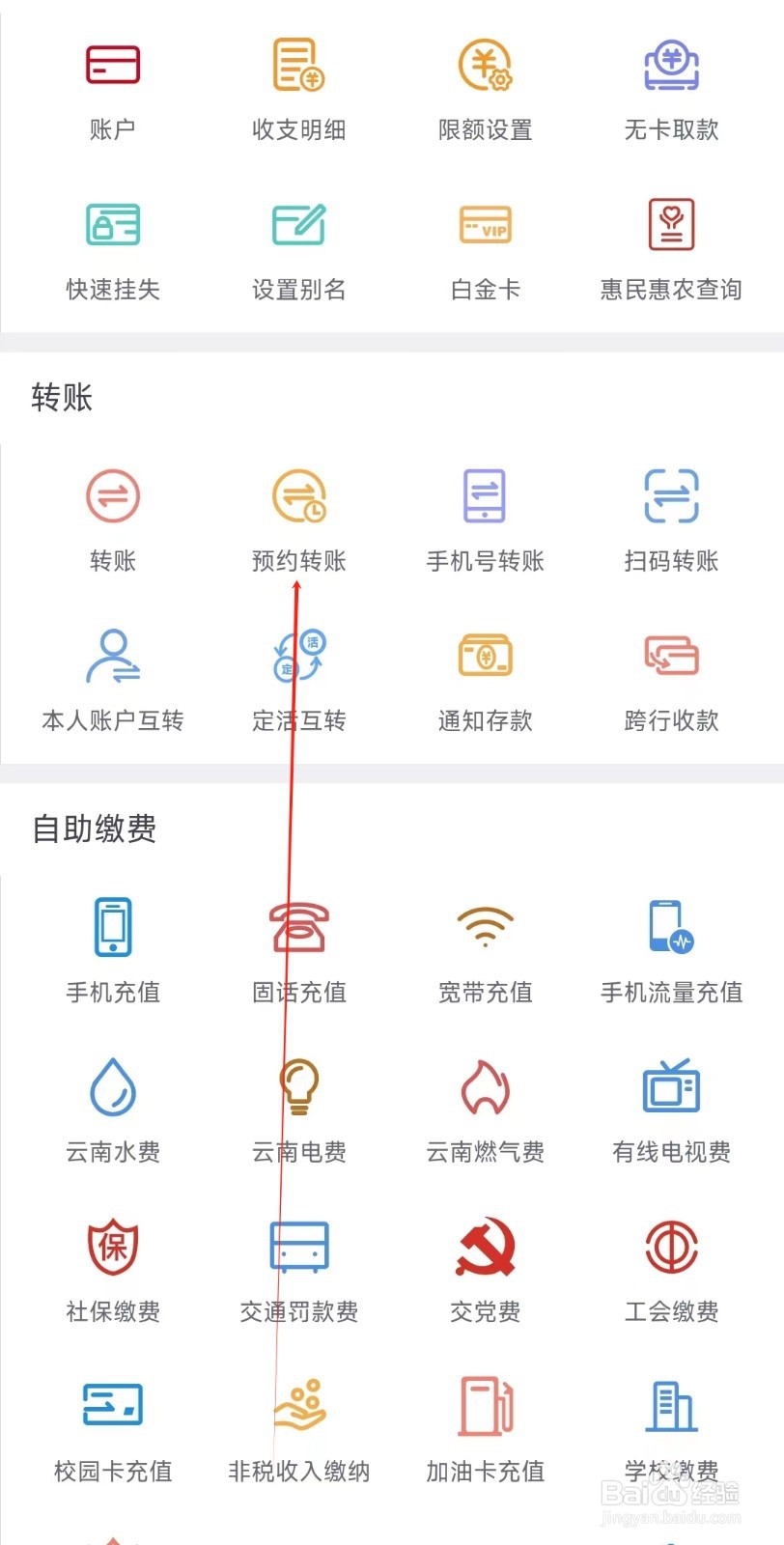Open 限额设置 limit settings
This screenshot has height=1545, width=784.
(486, 91)
